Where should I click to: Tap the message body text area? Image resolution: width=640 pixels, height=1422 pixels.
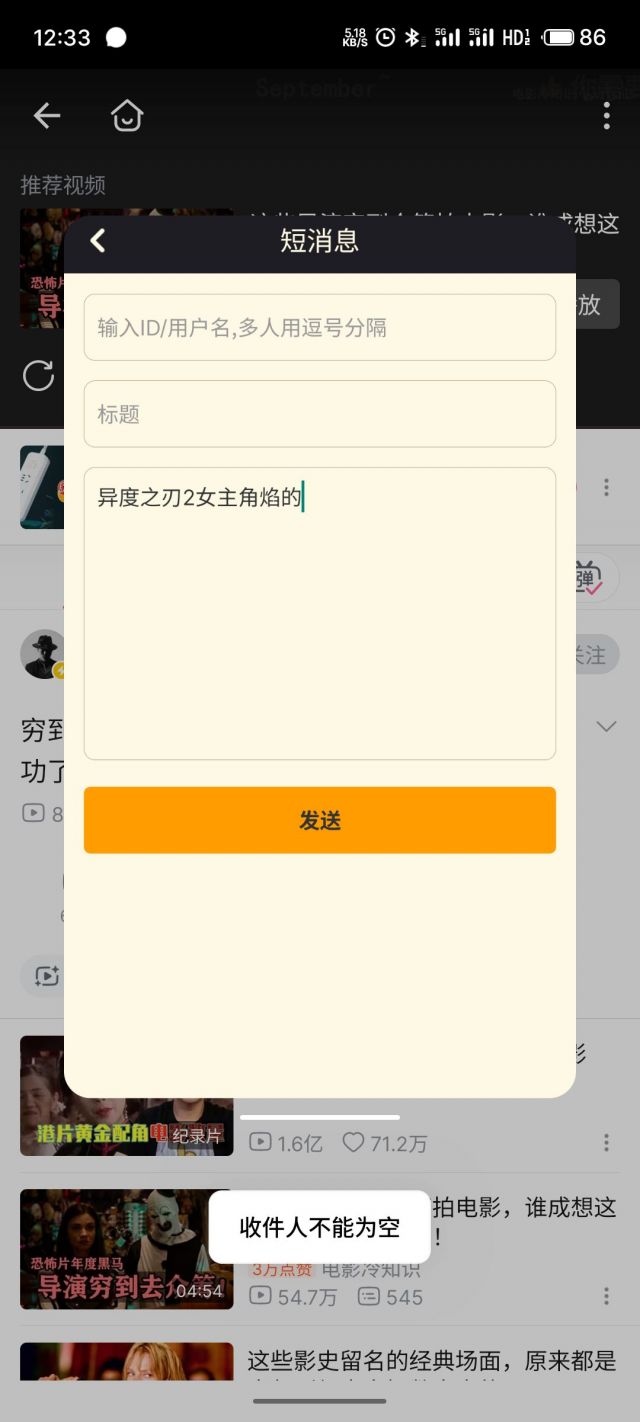click(x=320, y=613)
